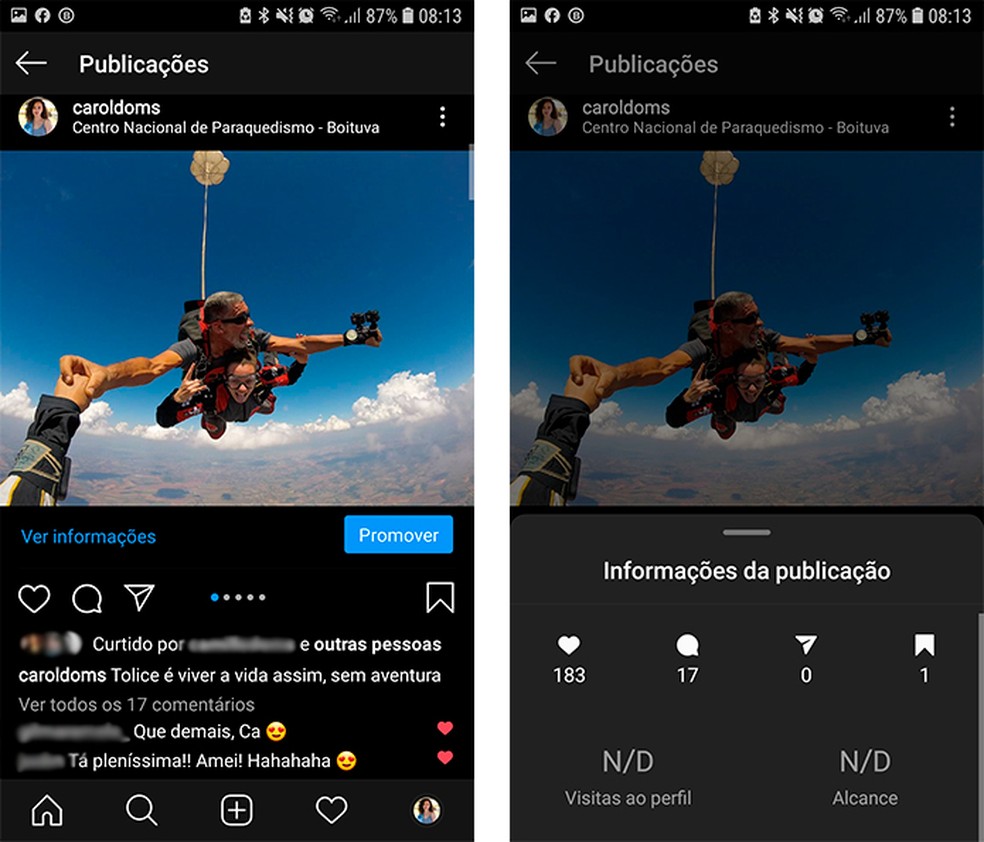Open the Profile tab avatar in bottom bar
This screenshot has height=842, width=984.
coord(427,811)
